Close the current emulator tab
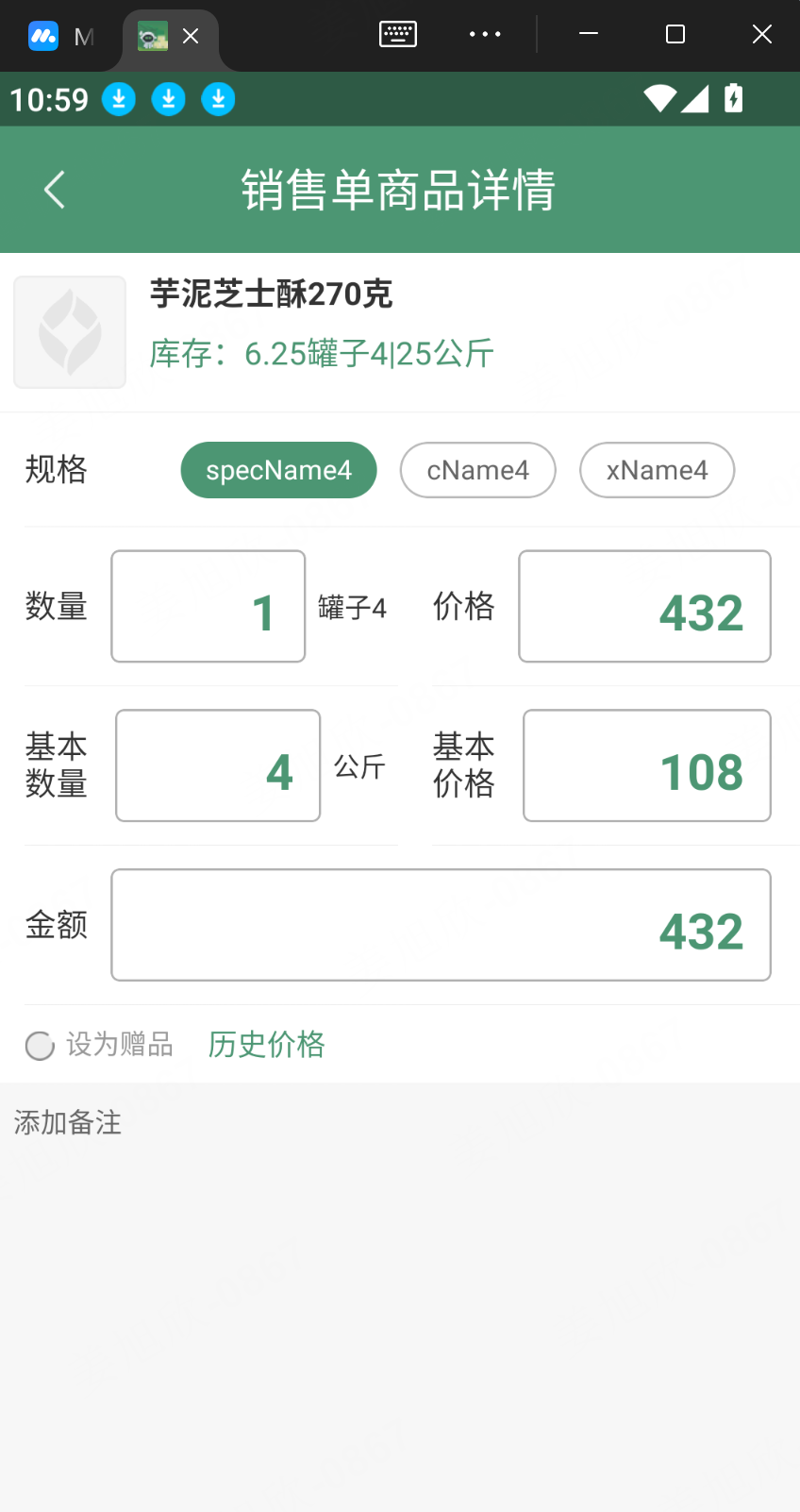This screenshot has width=800, height=1512. click(191, 36)
